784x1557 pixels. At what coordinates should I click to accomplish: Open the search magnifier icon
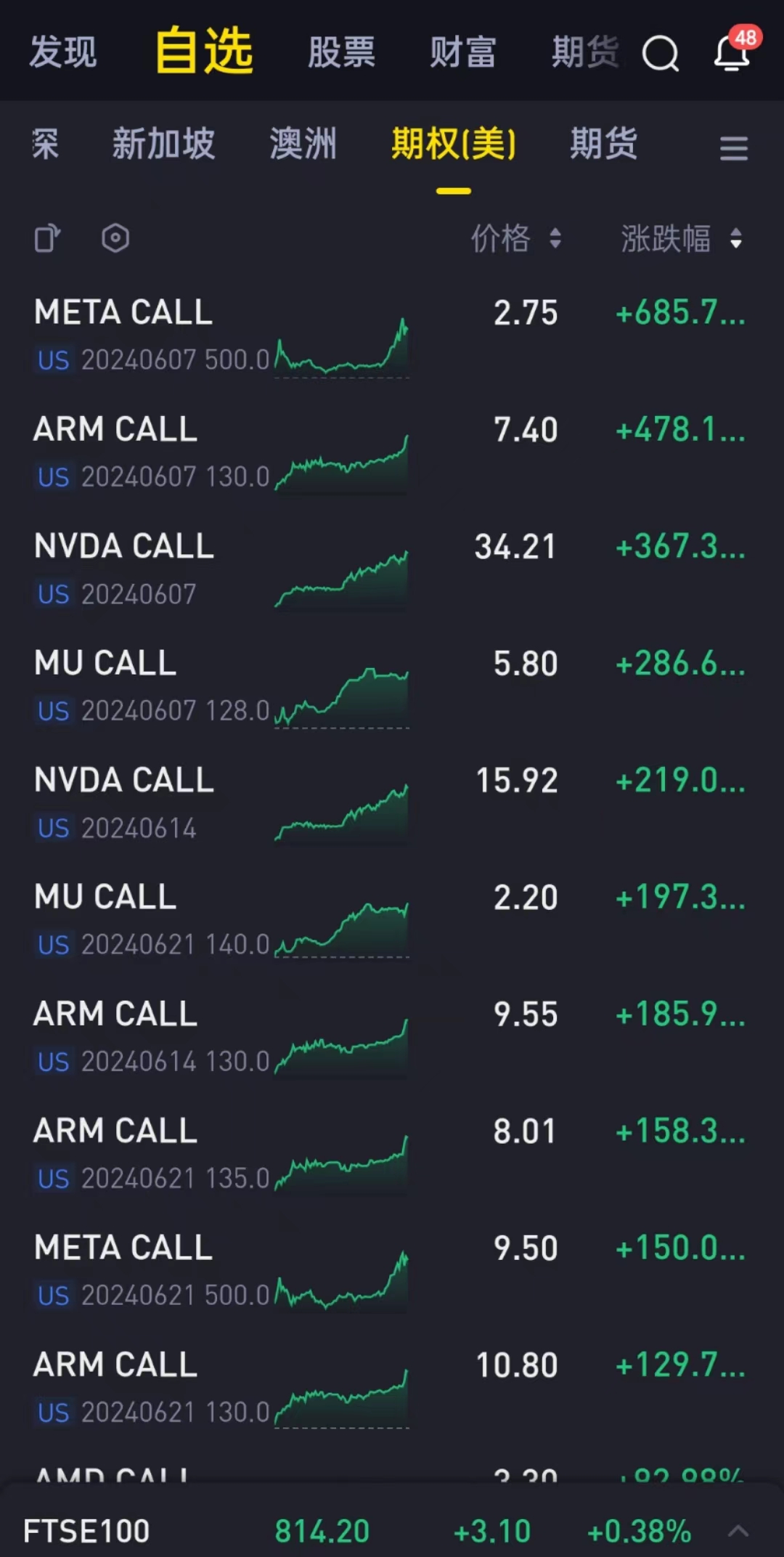[x=661, y=54]
